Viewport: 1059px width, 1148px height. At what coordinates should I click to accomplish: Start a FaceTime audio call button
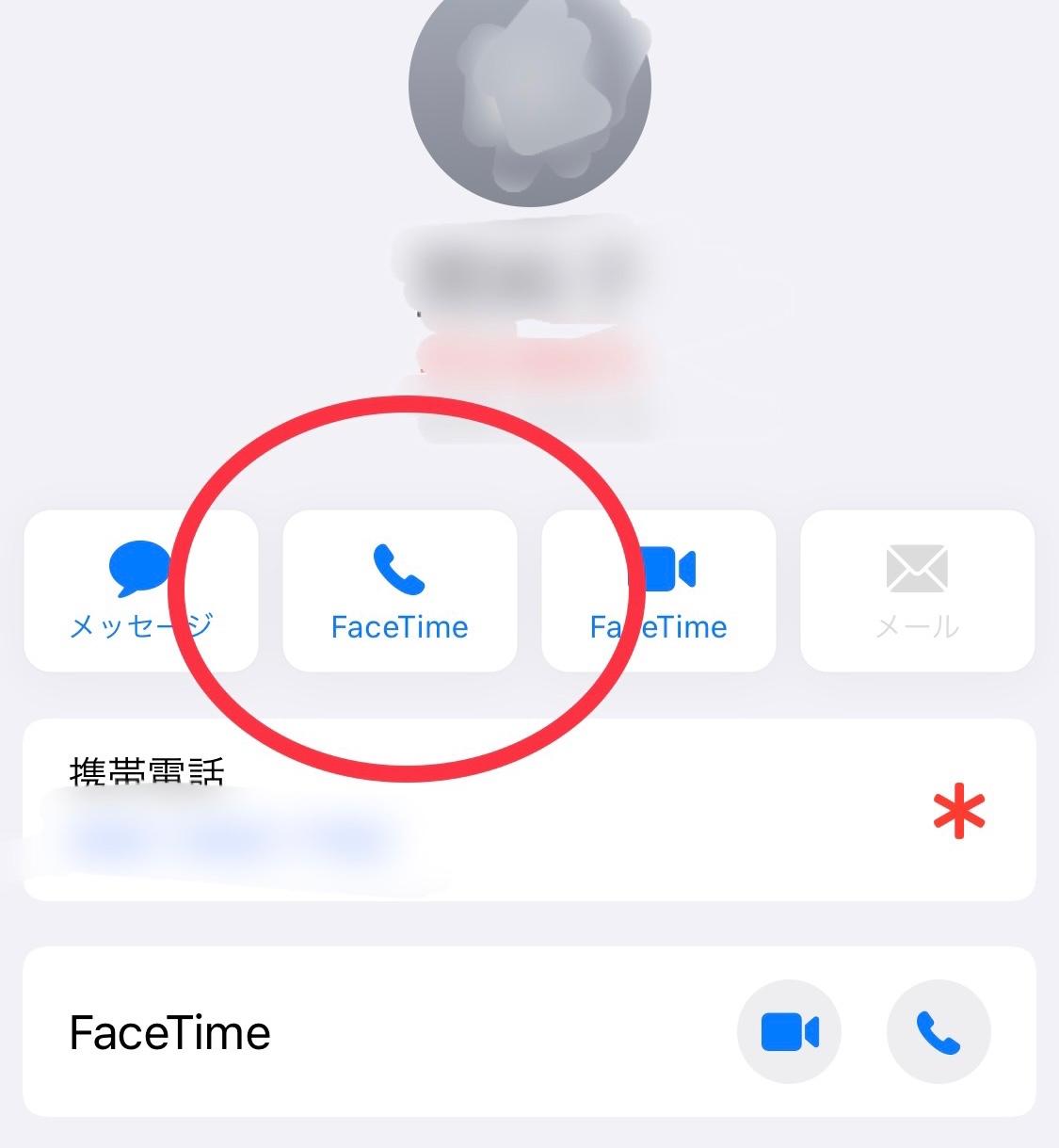point(400,590)
